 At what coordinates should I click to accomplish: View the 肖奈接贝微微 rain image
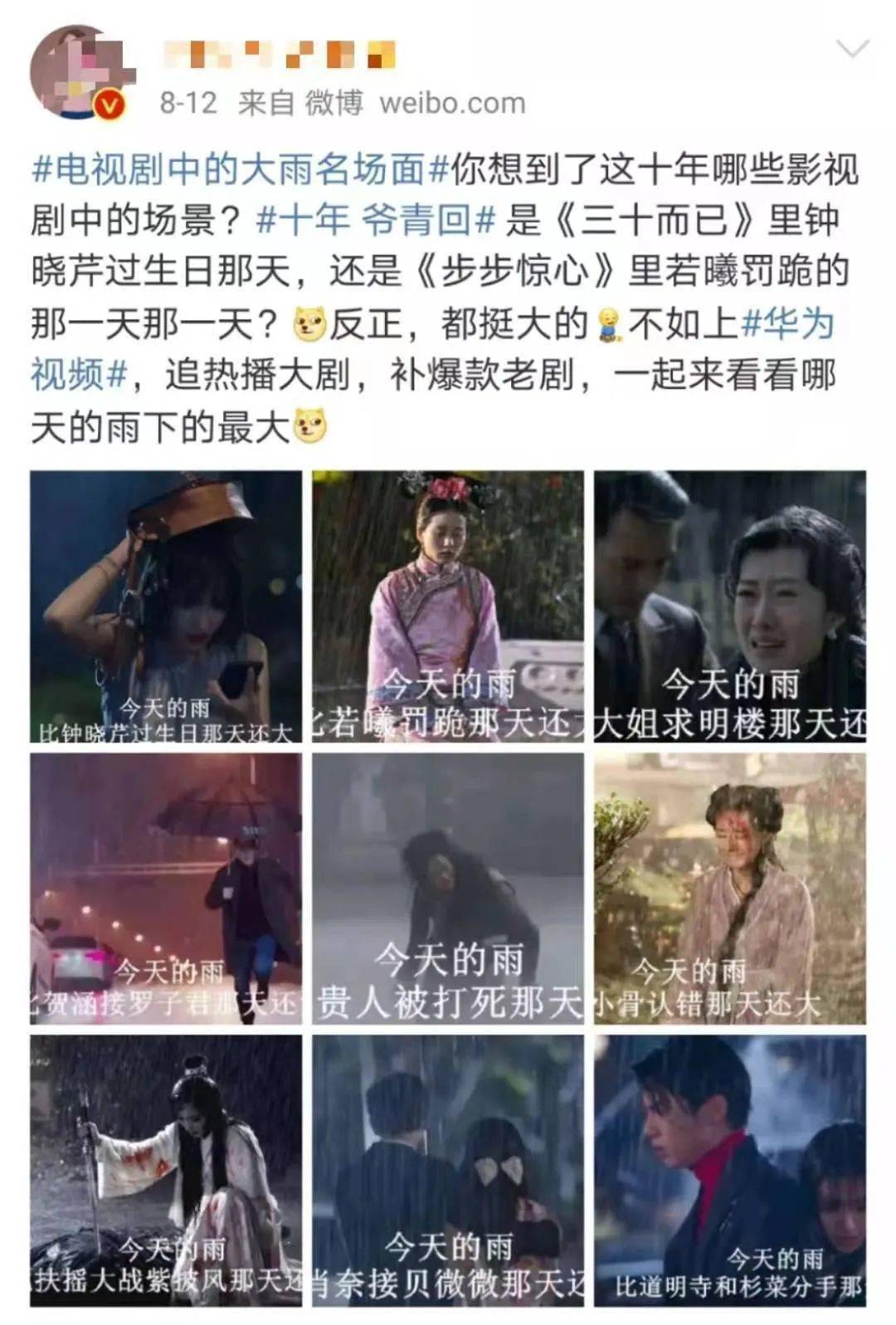coord(448,1170)
